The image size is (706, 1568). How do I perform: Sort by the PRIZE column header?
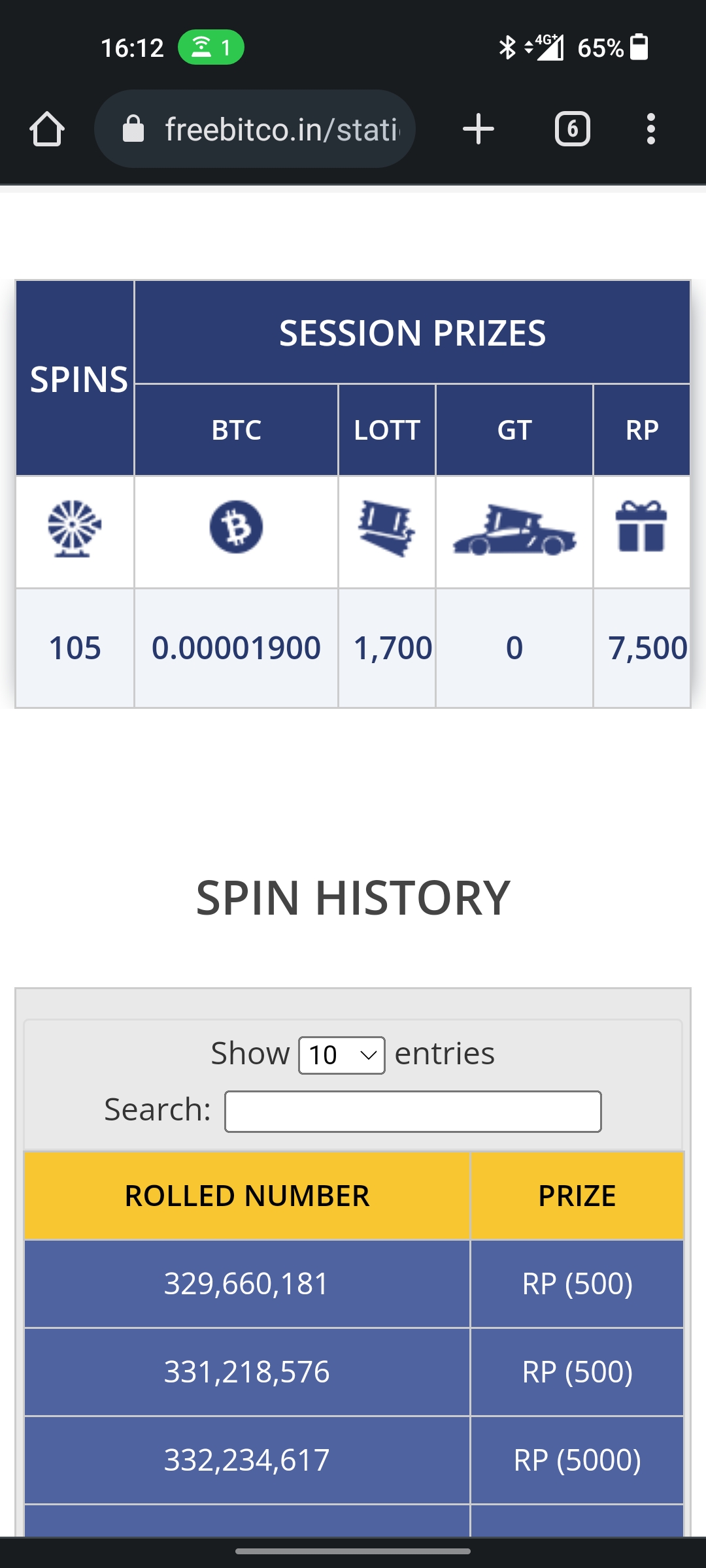[577, 1196]
